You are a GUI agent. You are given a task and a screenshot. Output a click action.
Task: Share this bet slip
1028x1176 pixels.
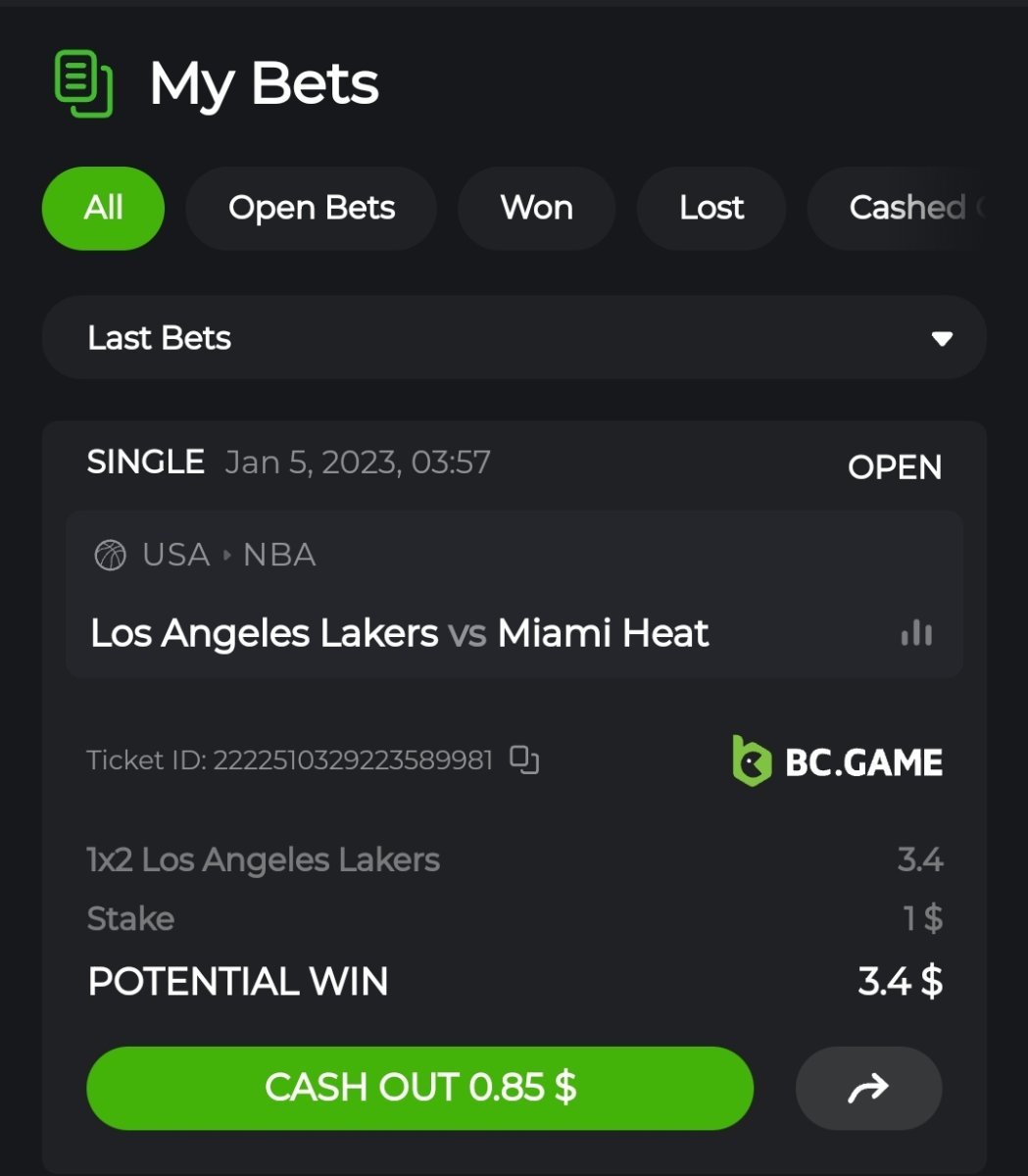[868, 1088]
